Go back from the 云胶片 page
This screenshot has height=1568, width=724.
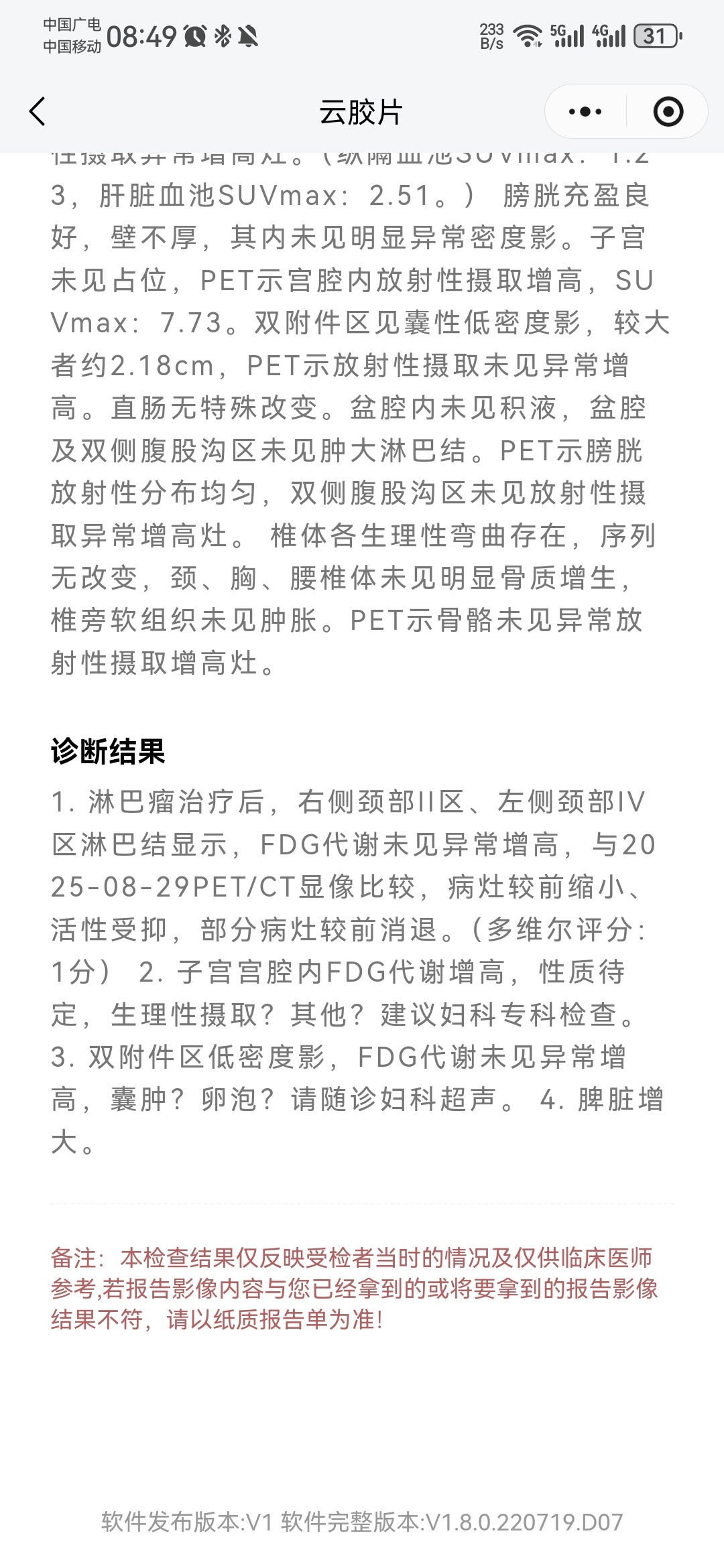(38, 111)
